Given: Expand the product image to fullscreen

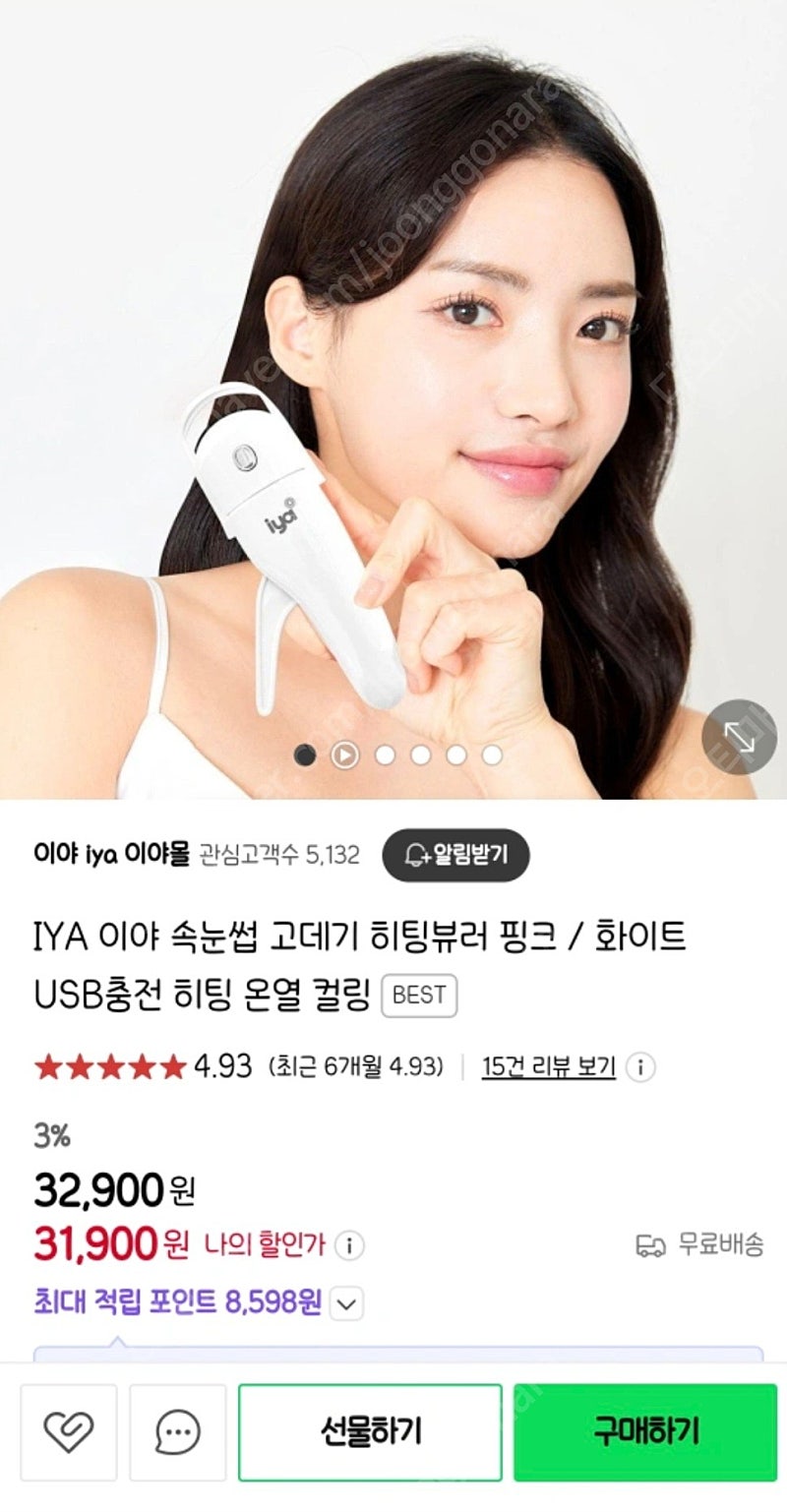Looking at the screenshot, I should [x=739, y=738].
